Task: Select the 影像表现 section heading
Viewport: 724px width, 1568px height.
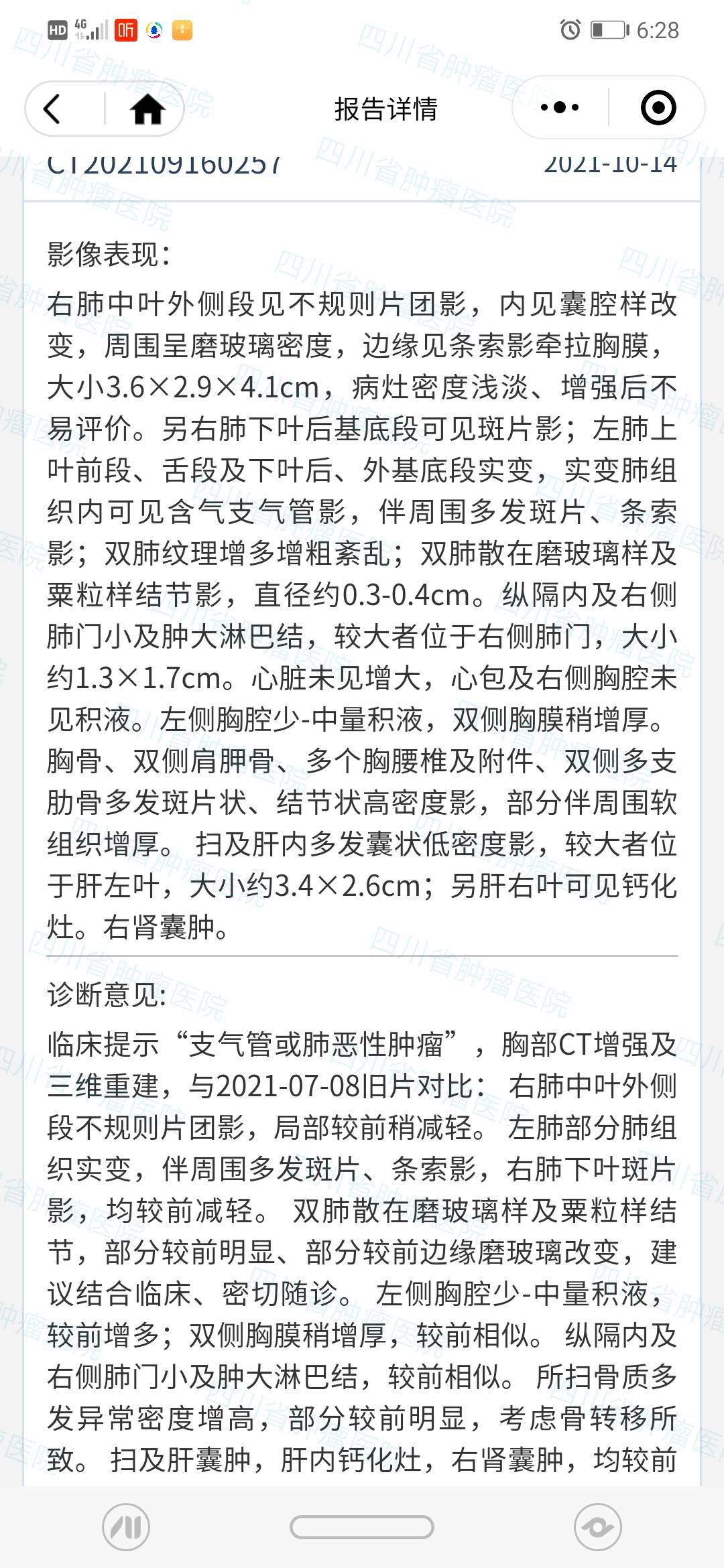Action: (107, 253)
